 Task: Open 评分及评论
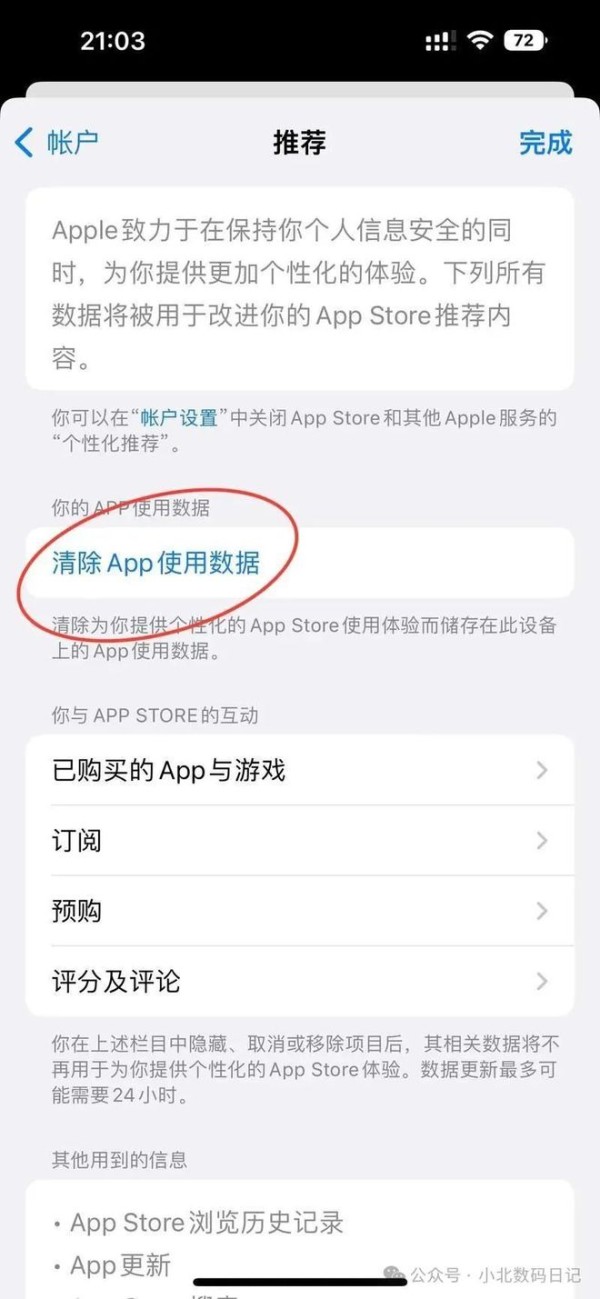pyautogui.click(x=299, y=981)
